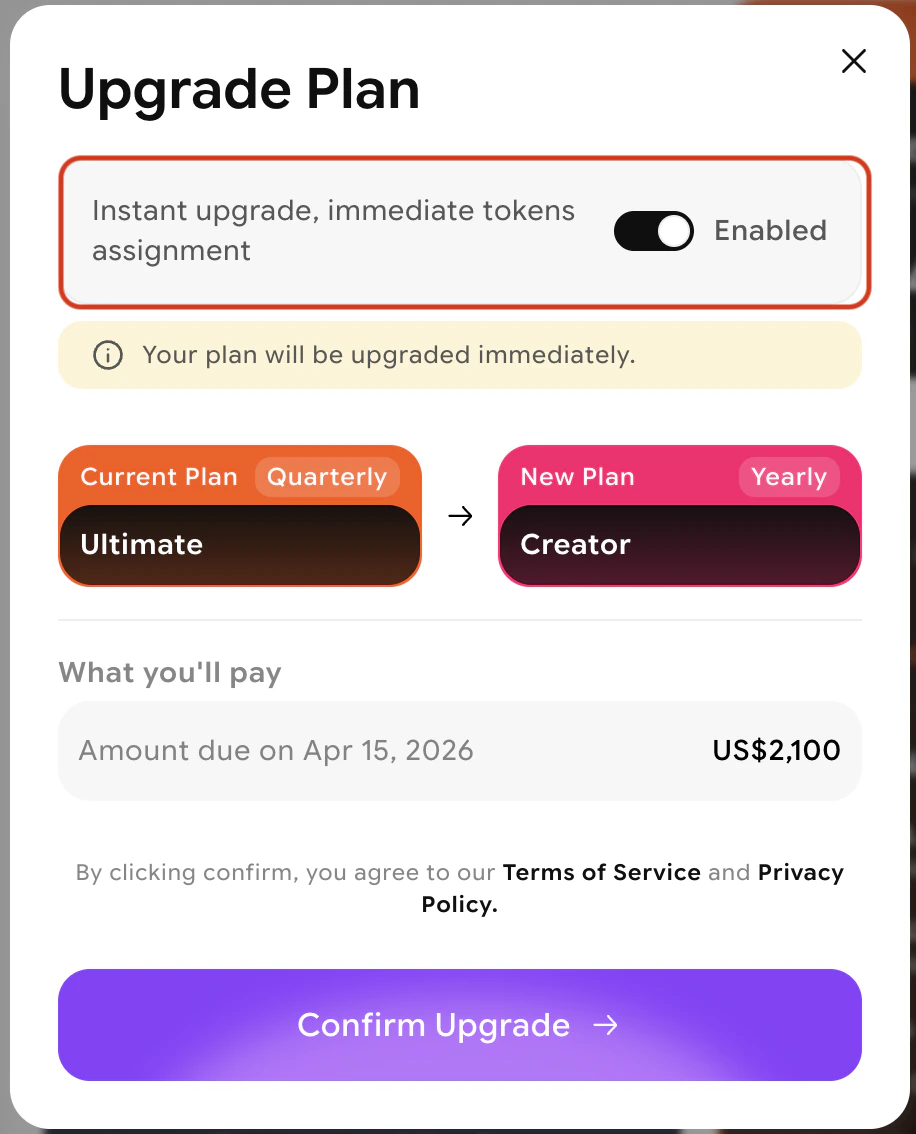Viewport: 916px width, 1134px height.
Task: Close the Upgrade Plan dialog
Action: 853,62
